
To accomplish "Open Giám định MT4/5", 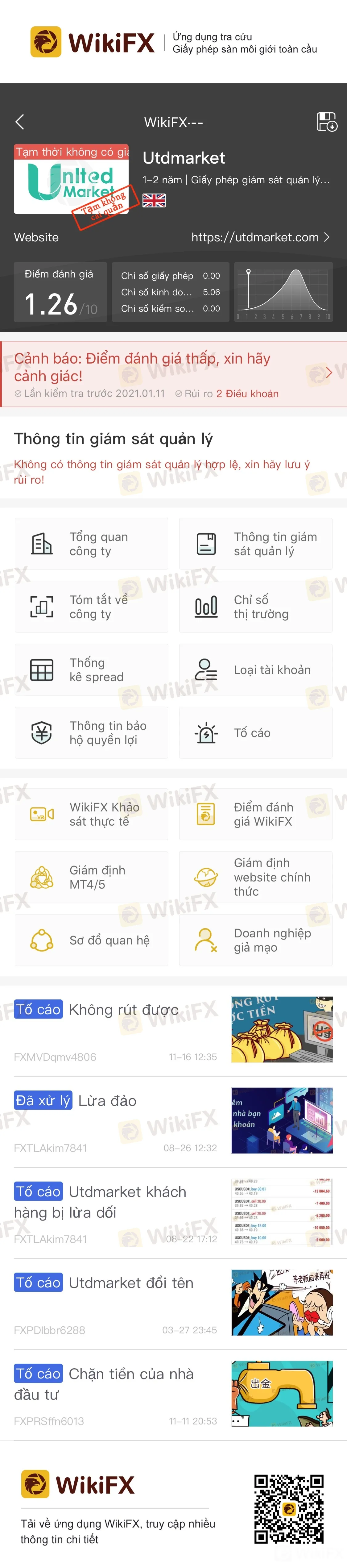I will [x=91, y=877].
